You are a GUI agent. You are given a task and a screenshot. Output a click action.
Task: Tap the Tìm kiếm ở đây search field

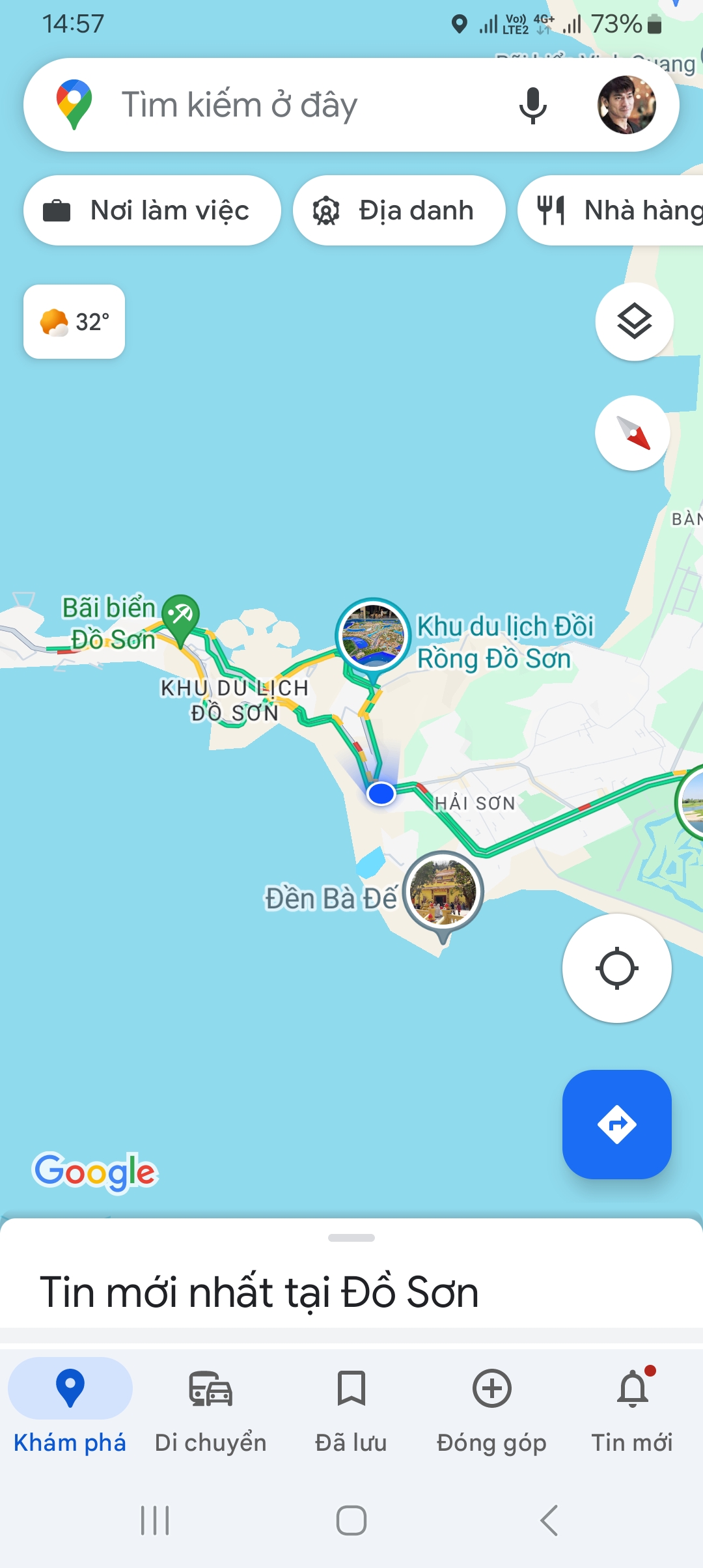coord(293,104)
